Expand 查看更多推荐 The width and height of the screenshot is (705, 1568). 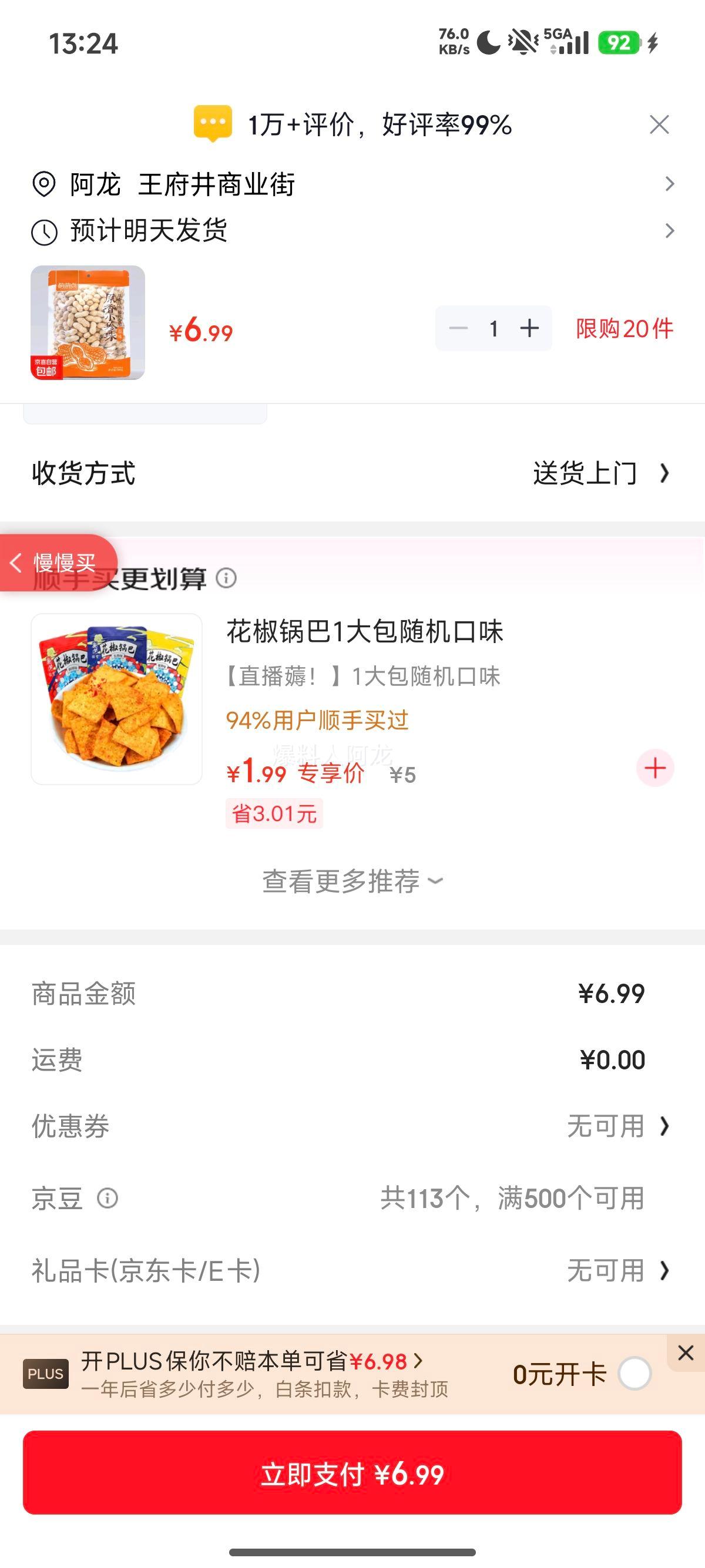(x=352, y=881)
